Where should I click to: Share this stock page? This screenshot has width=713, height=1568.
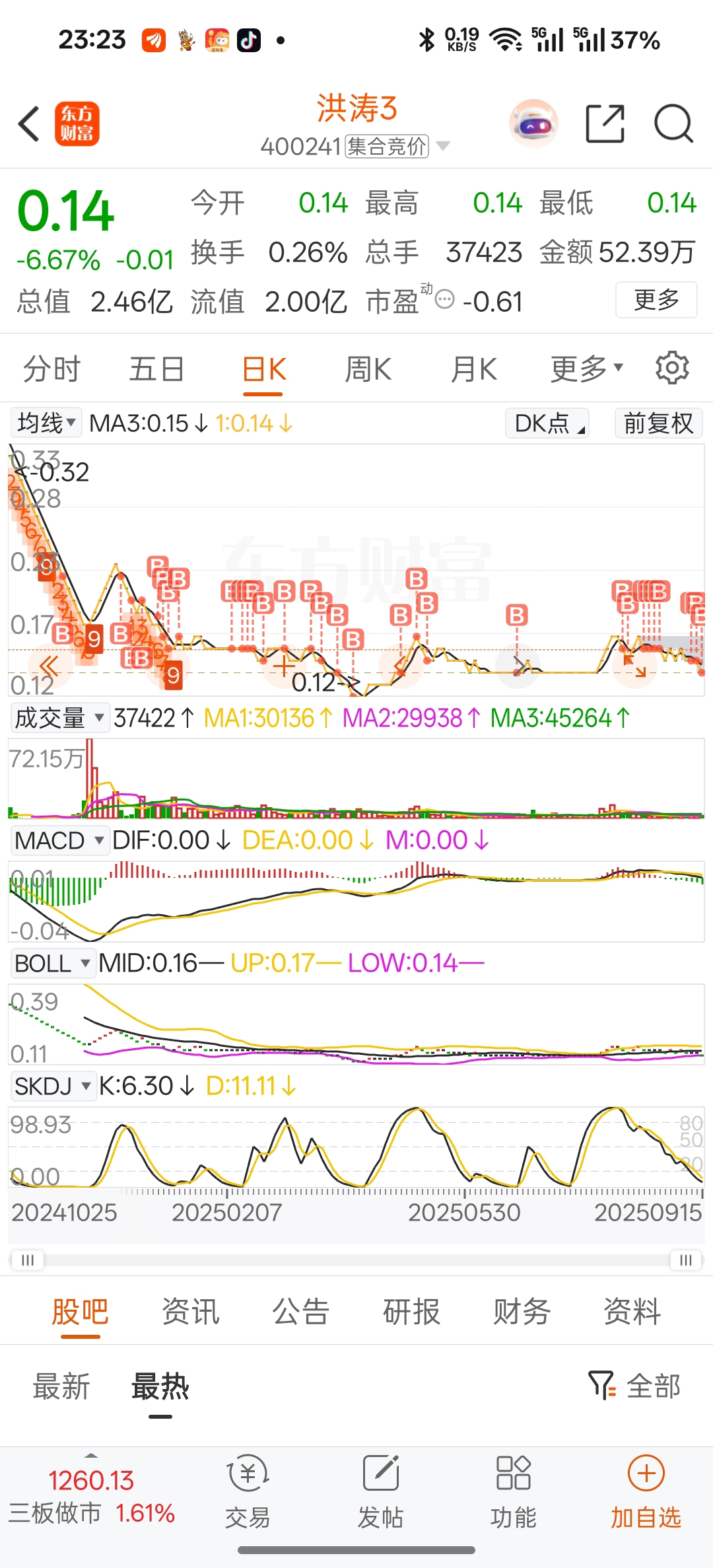click(605, 124)
